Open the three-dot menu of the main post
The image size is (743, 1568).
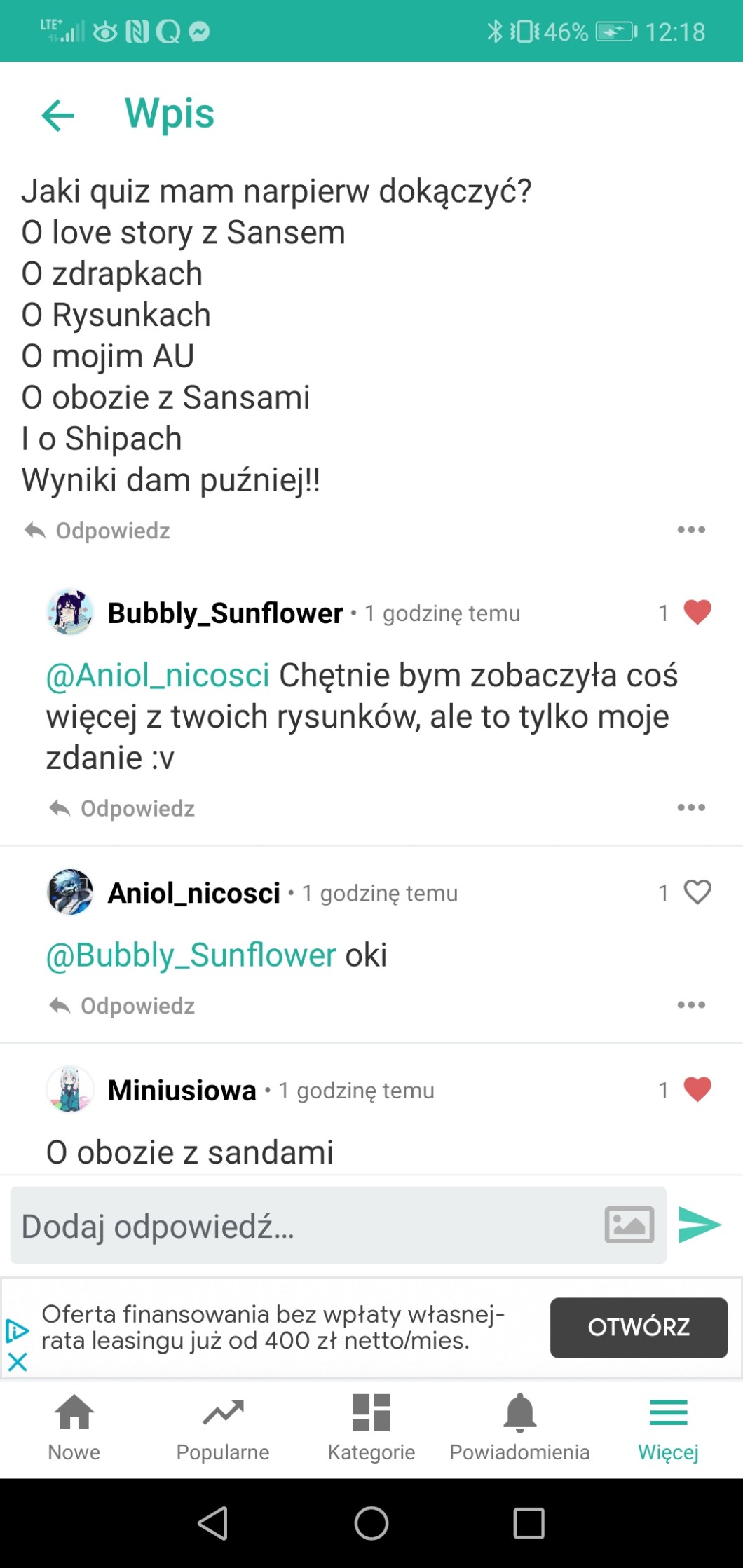point(690,530)
